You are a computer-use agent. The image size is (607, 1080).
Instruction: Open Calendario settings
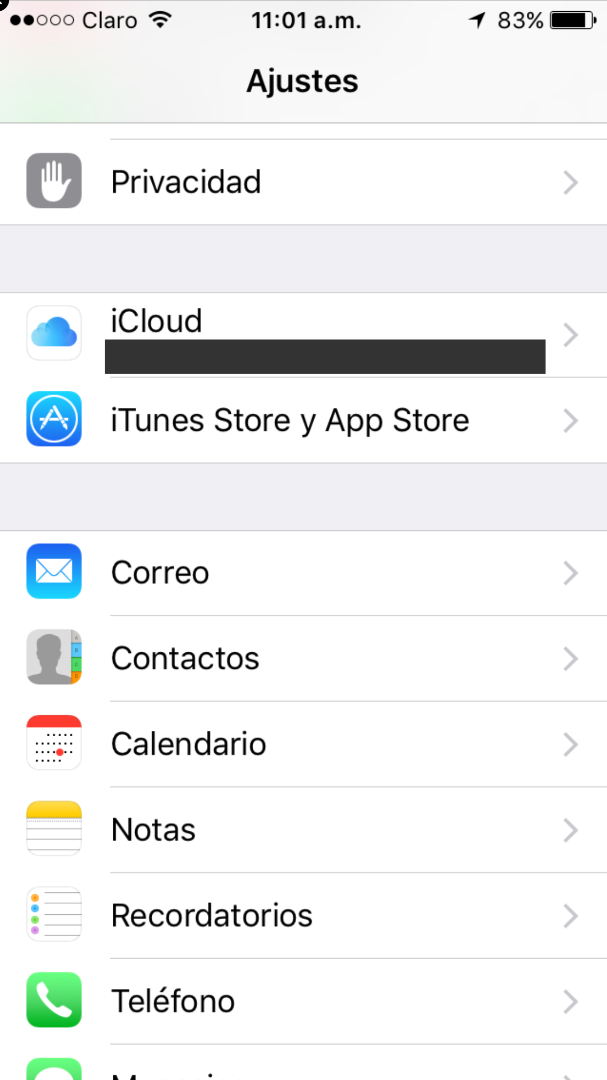[303, 744]
